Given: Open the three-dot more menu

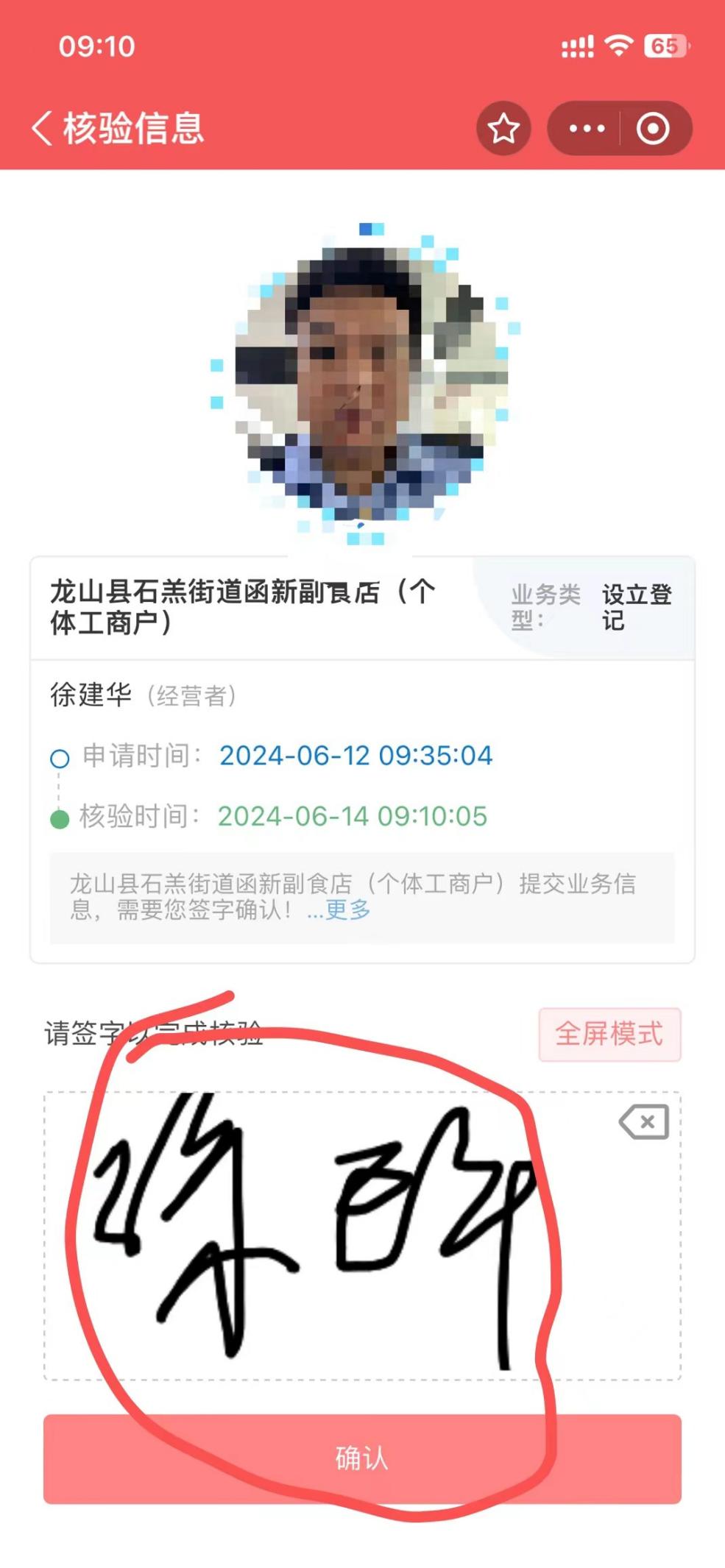Looking at the screenshot, I should (587, 129).
